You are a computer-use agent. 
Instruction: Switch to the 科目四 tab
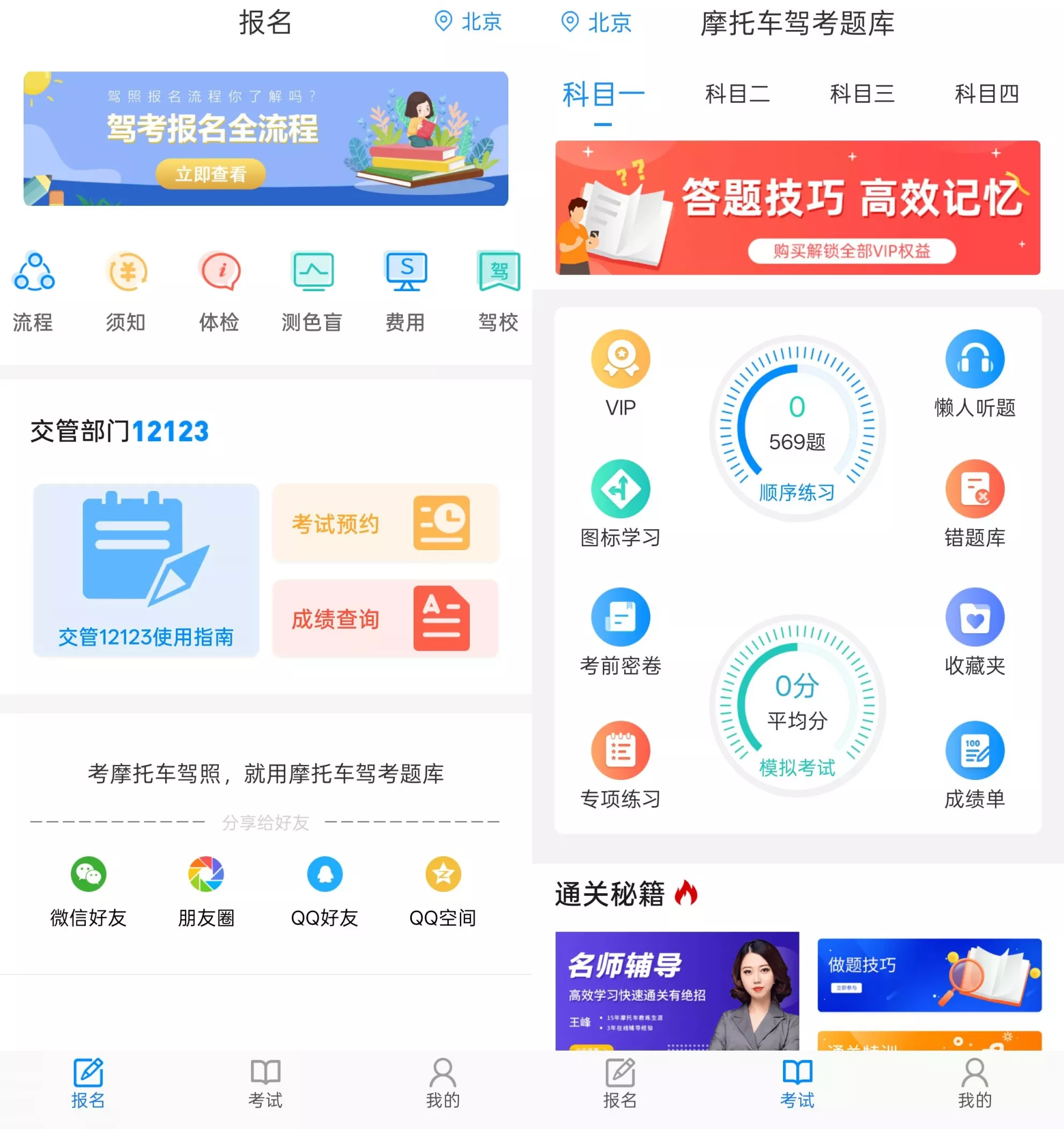coord(987,94)
